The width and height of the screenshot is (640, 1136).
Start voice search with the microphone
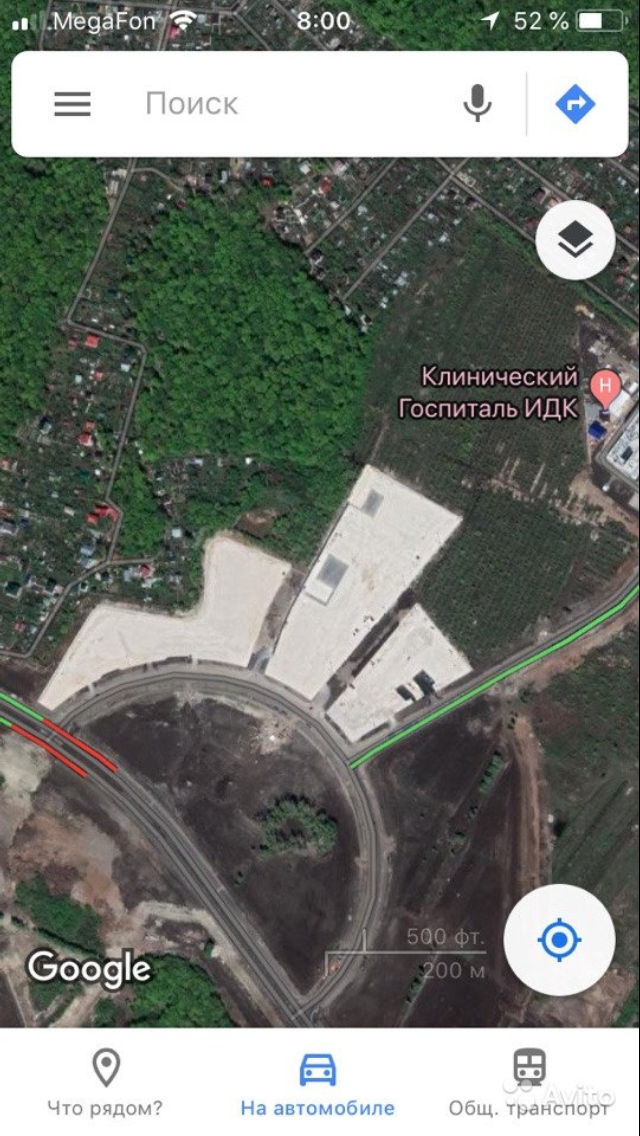(x=478, y=104)
